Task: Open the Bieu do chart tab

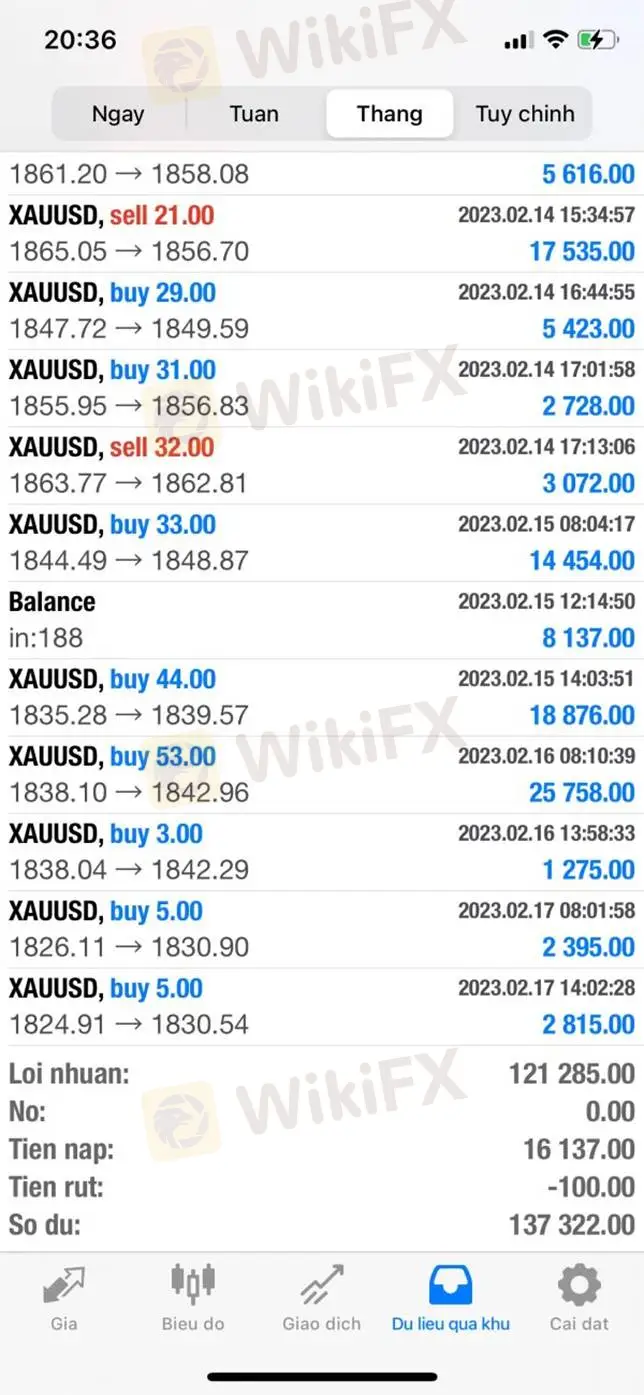Action: [193, 1297]
